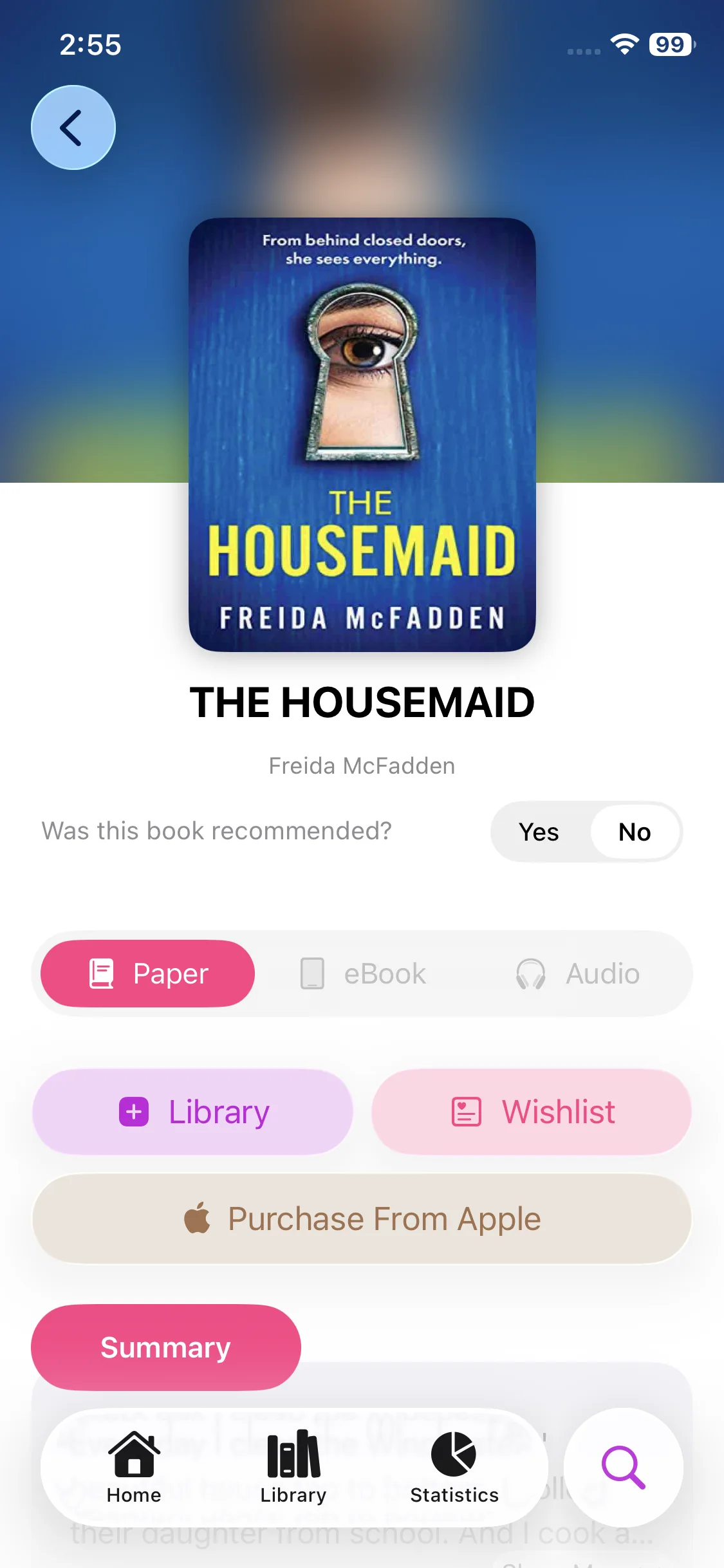Open search with the magnifier icon
Screen dimensions: 724x1568
click(x=623, y=1468)
